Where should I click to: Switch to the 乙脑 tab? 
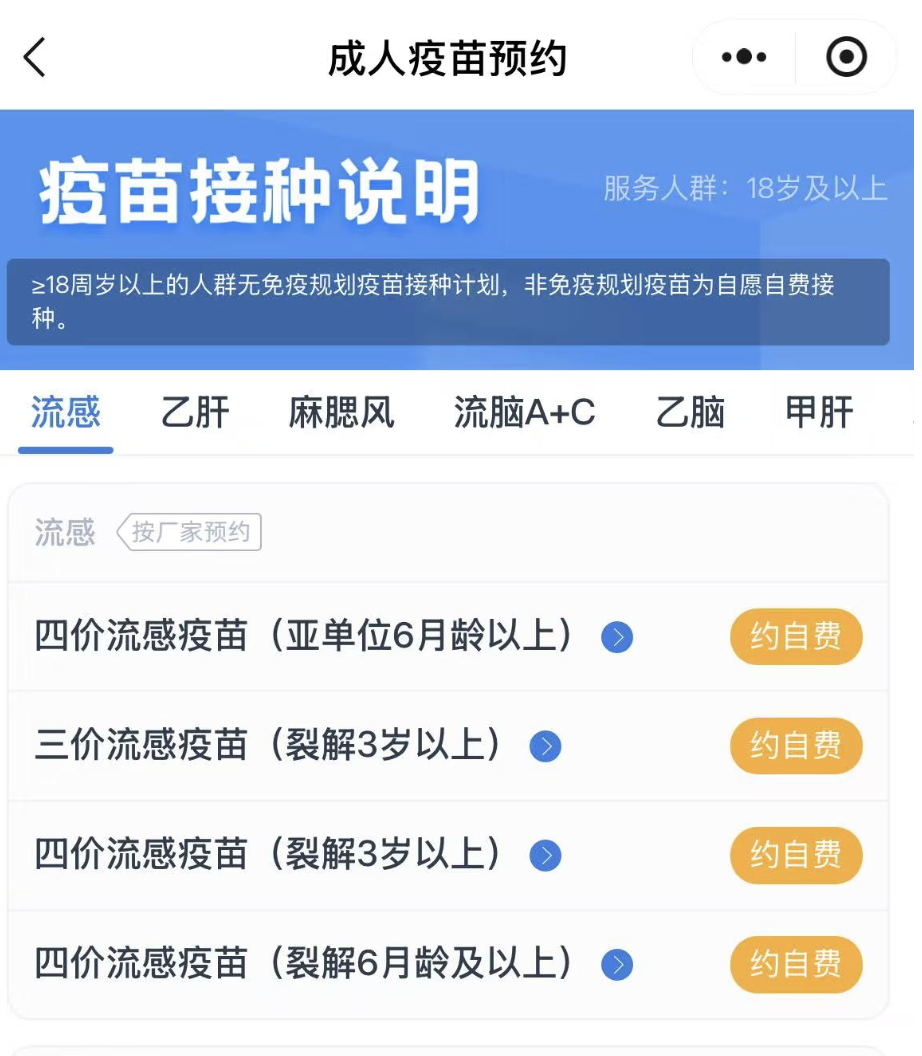[x=690, y=412]
